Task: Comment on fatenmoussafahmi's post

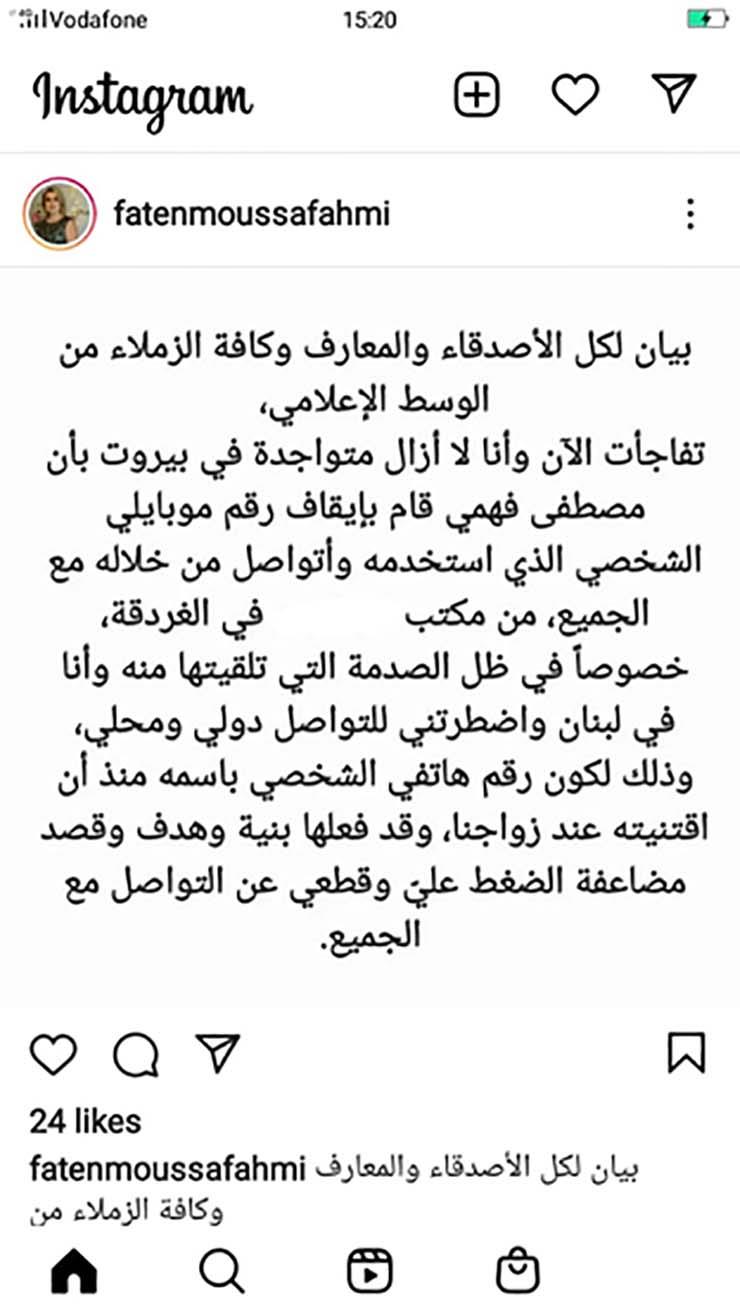Action: coord(135,1053)
